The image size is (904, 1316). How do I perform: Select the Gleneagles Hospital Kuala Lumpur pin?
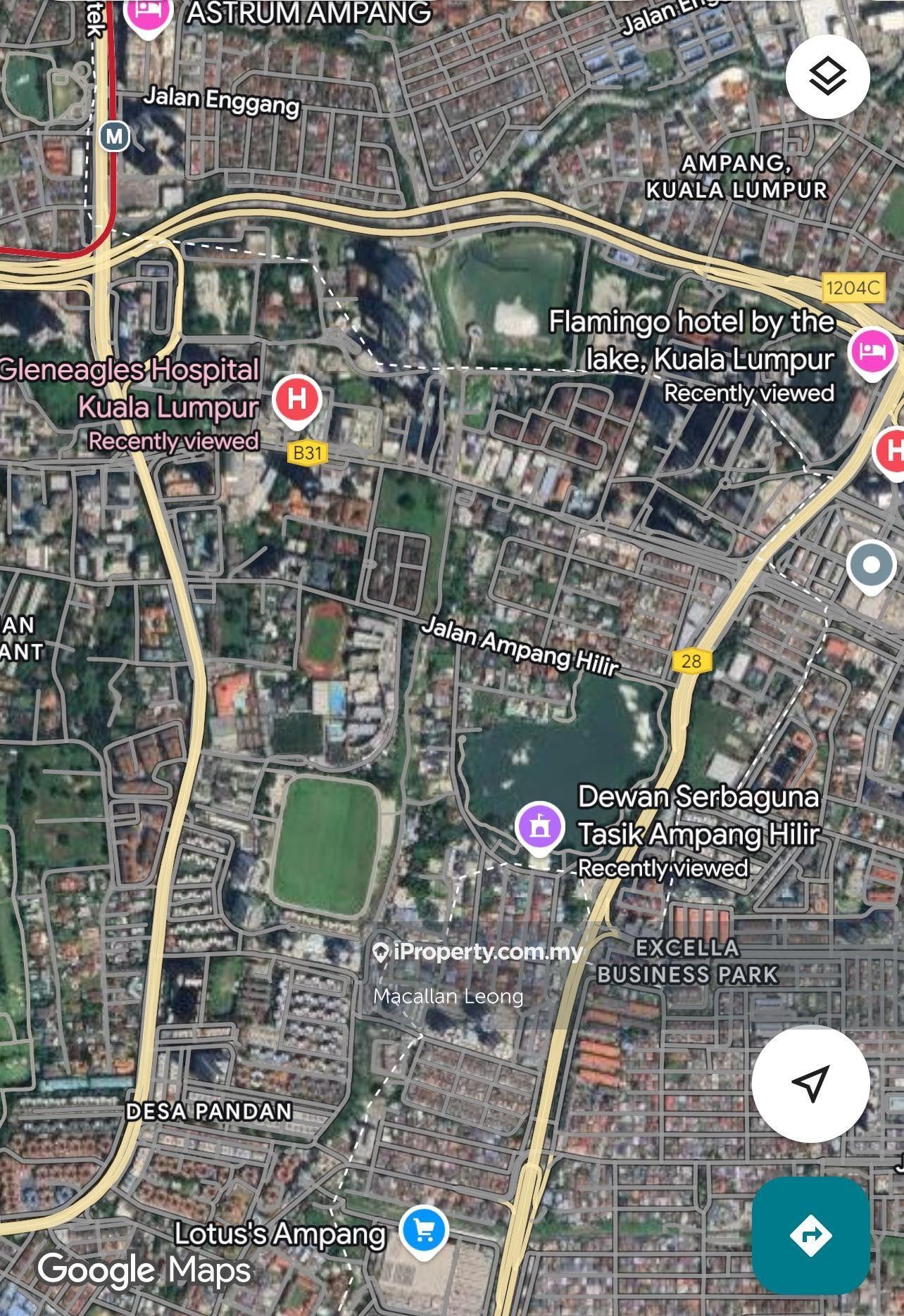297,400
